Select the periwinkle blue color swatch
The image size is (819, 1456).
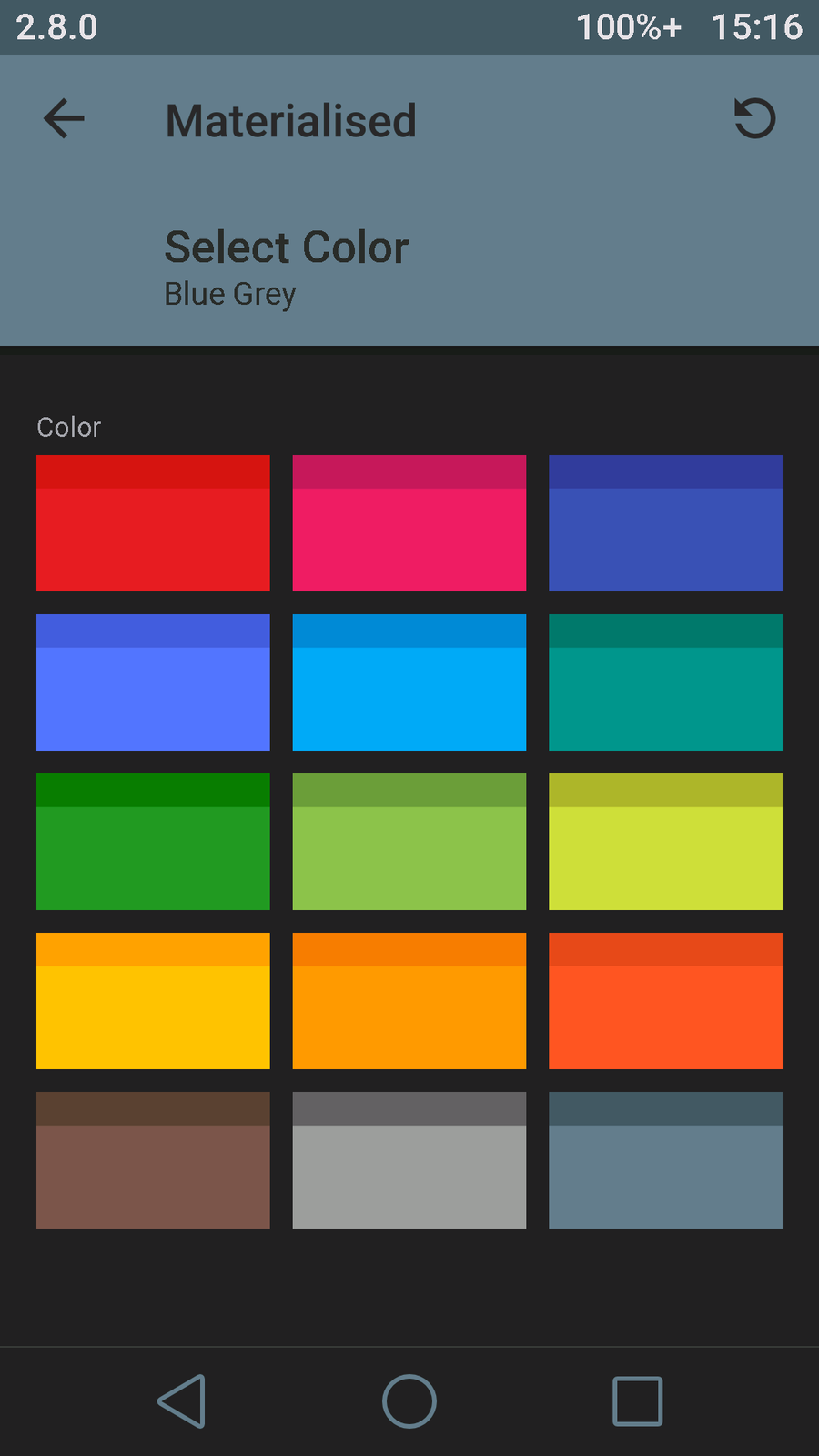pyautogui.click(x=153, y=682)
